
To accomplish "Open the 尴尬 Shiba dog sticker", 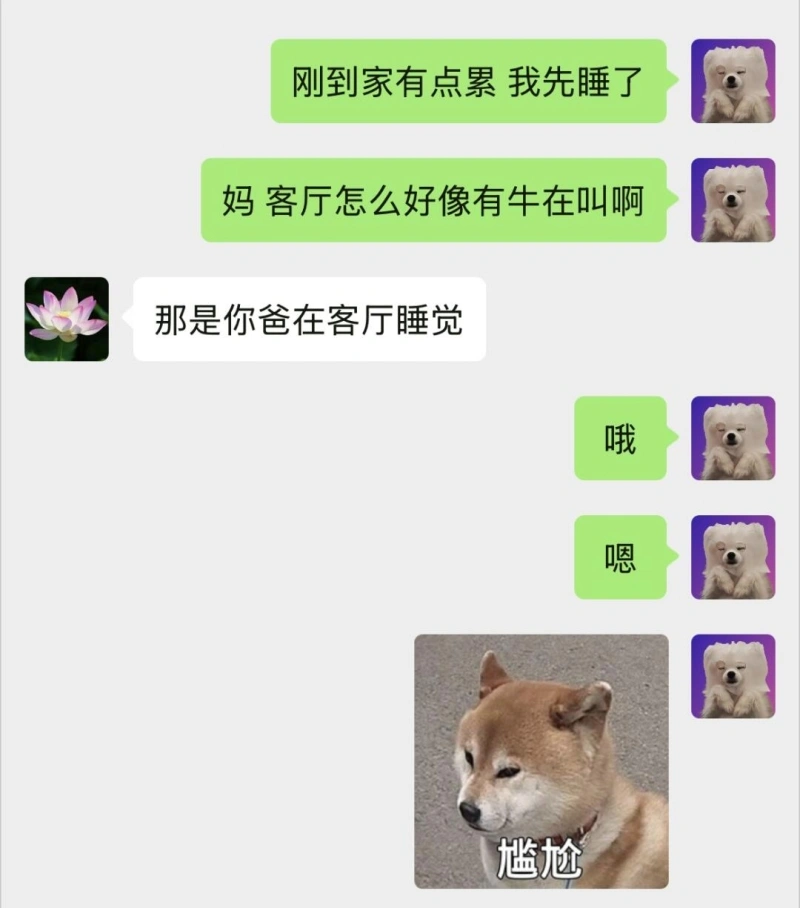I will pyautogui.click(x=541, y=761).
